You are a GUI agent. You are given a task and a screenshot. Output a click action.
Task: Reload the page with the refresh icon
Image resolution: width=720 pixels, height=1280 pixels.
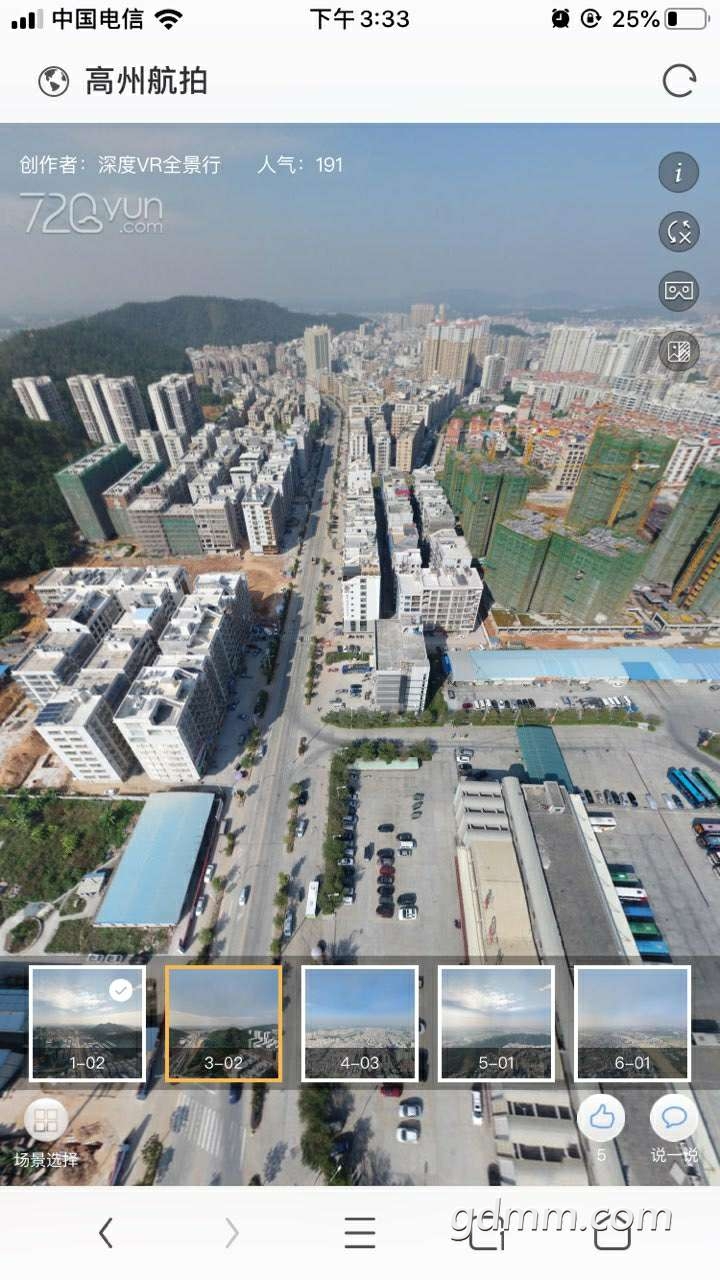coord(679,81)
